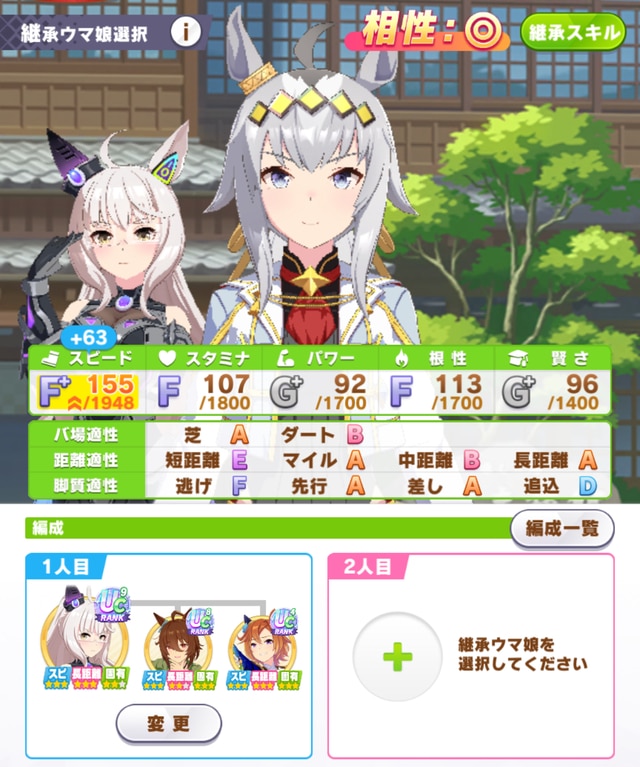Open the info icon beside 継承ウマ娘選択
640x767 pixels.
tap(184, 32)
